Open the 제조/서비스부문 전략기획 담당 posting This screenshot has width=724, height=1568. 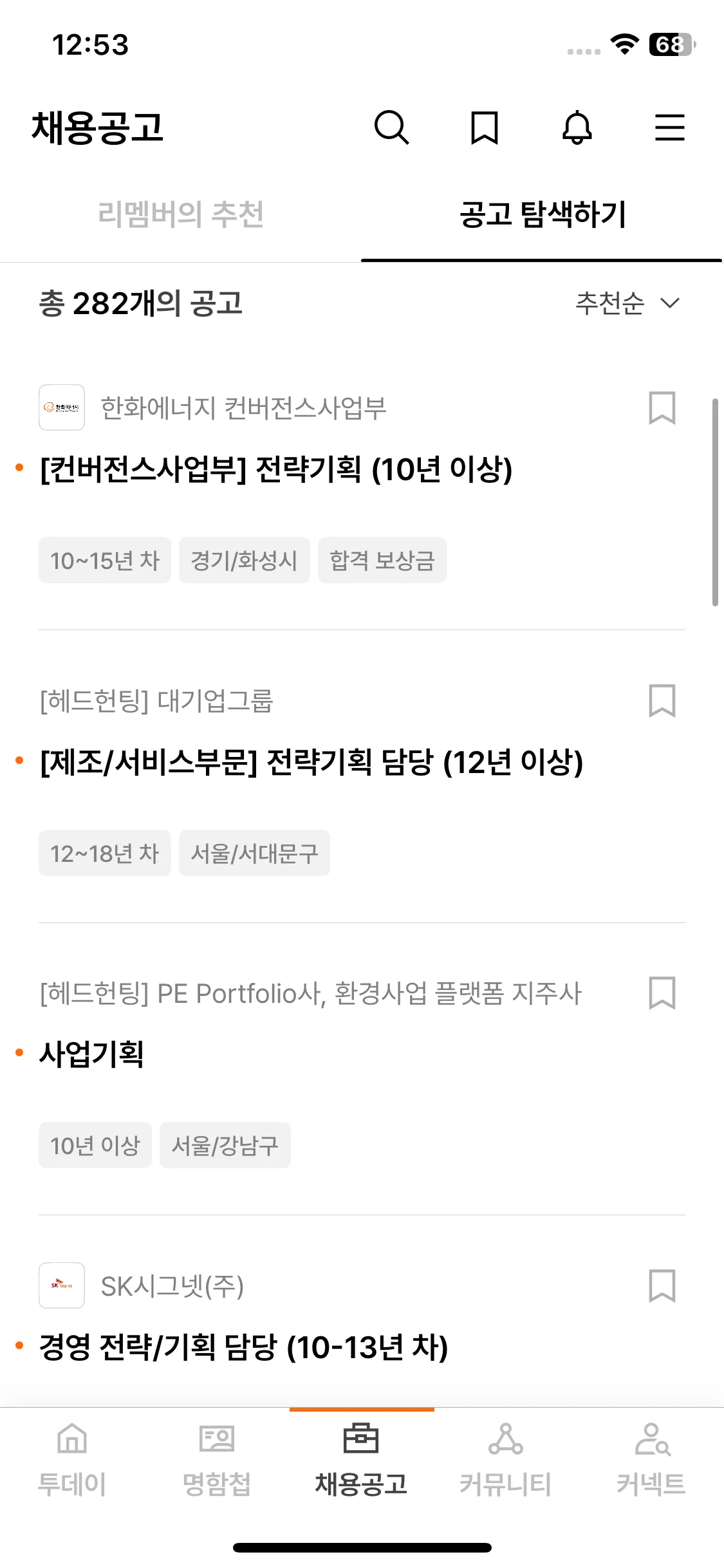click(x=311, y=762)
